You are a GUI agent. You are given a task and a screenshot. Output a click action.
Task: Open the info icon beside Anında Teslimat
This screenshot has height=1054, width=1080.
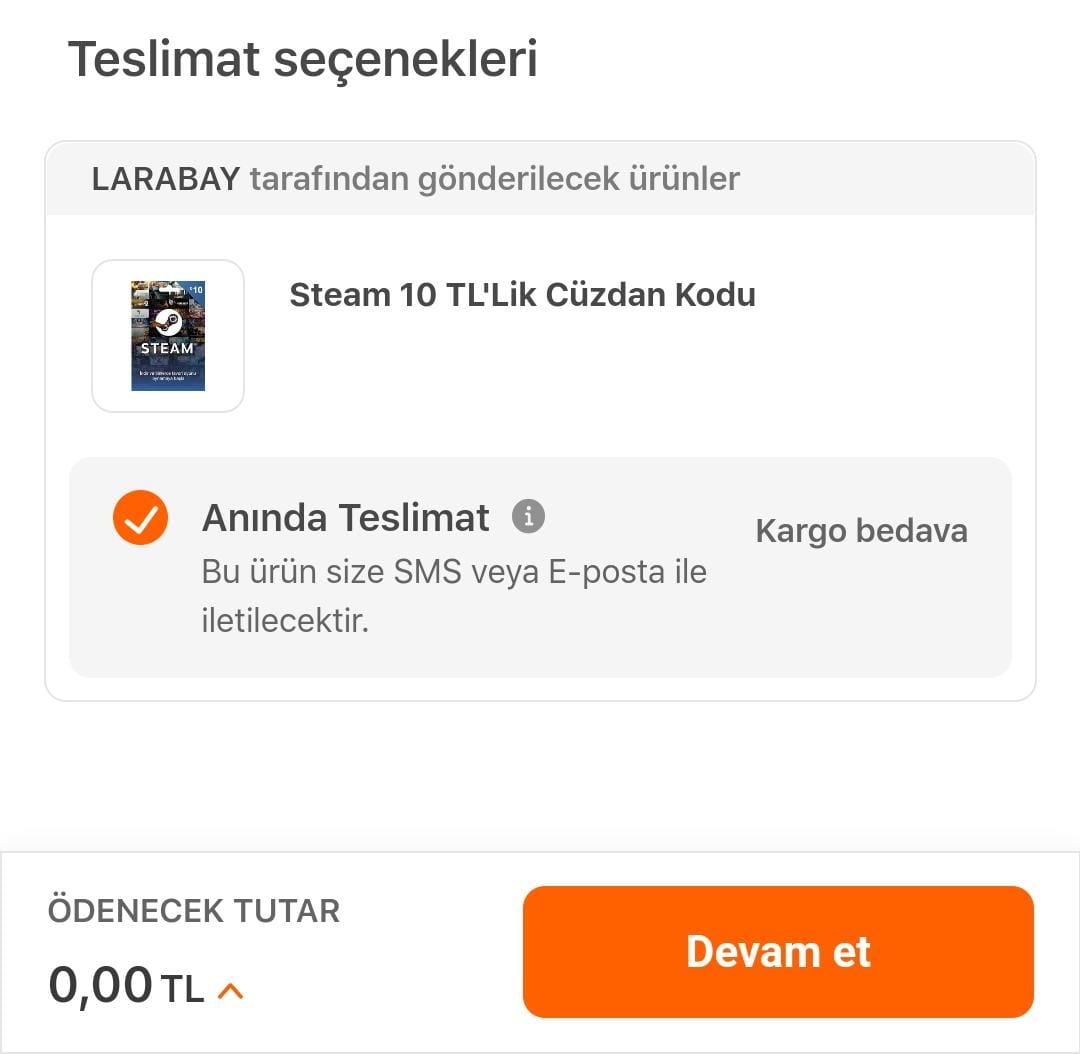point(528,517)
